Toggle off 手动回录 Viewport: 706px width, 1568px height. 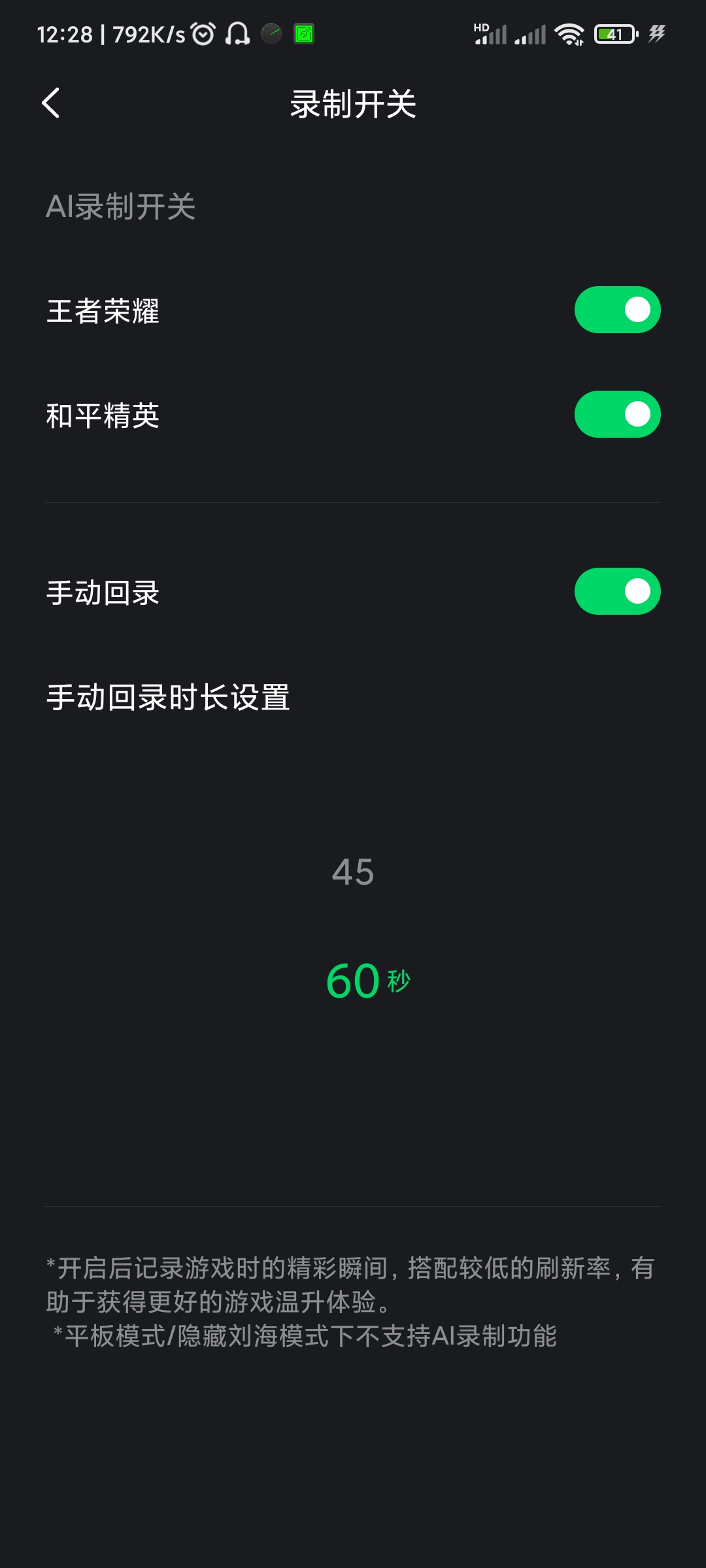[x=617, y=591]
